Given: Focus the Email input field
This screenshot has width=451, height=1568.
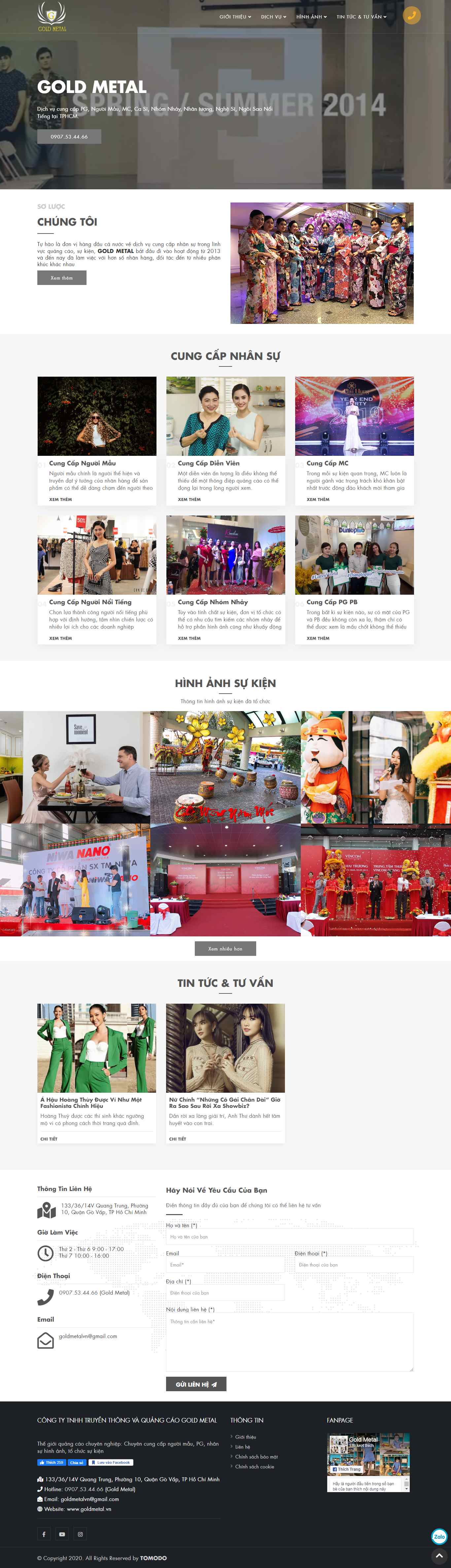Looking at the screenshot, I should click(x=225, y=1264).
